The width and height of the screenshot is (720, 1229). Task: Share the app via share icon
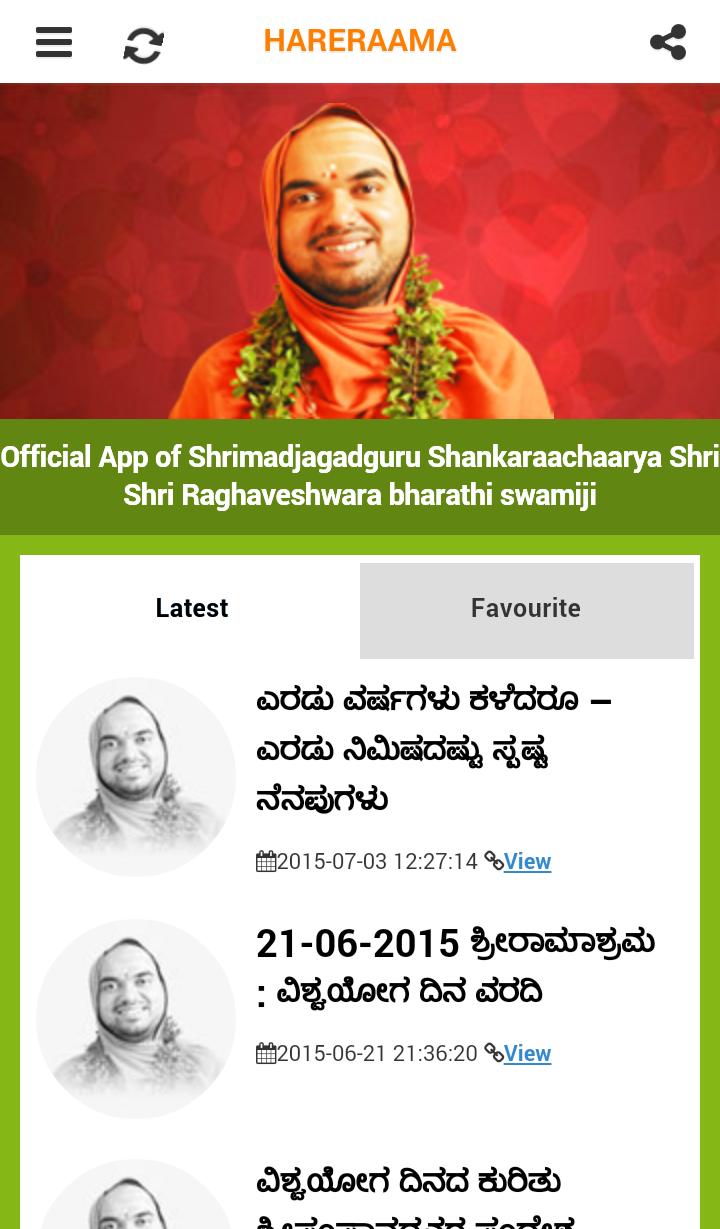(x=667, y=42)
